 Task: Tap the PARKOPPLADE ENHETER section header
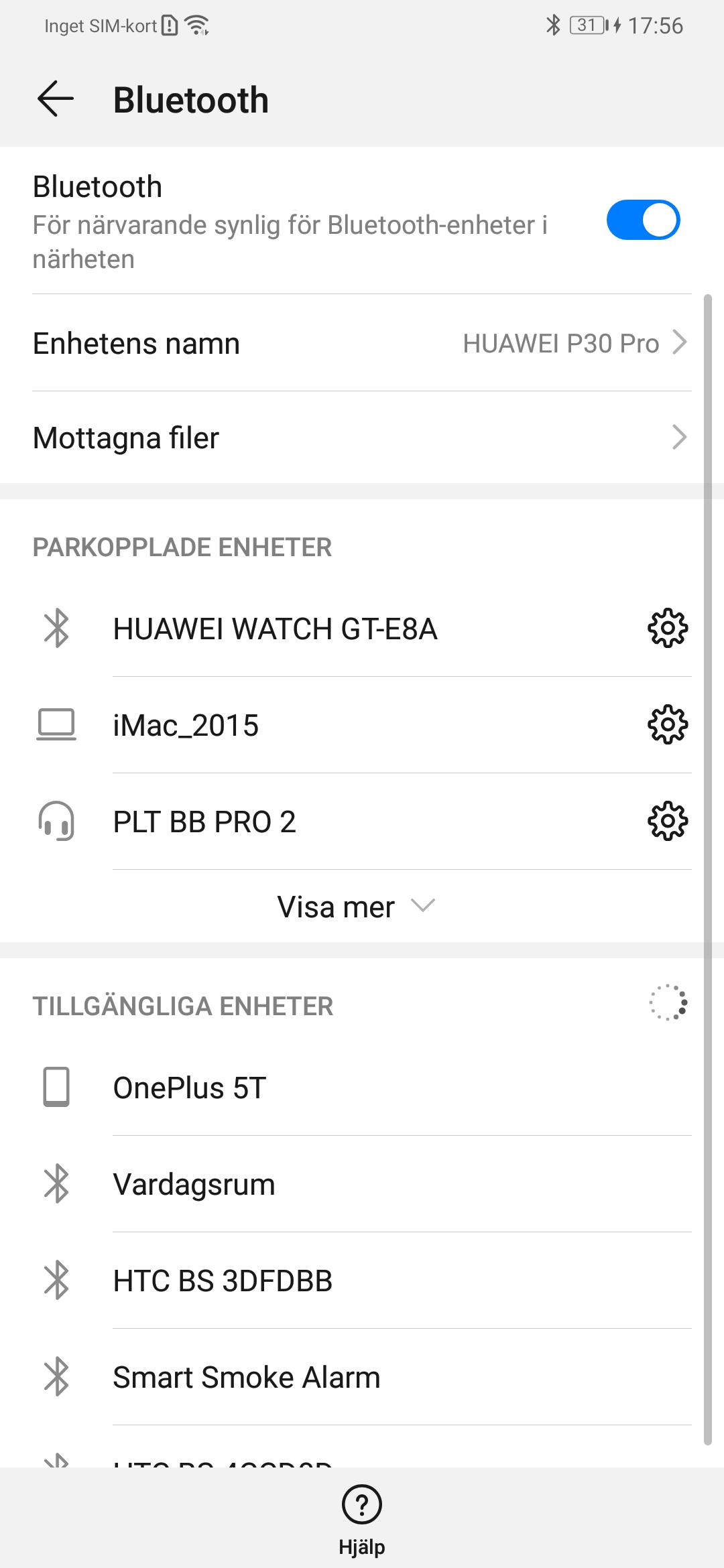click(x=182, y=547)
